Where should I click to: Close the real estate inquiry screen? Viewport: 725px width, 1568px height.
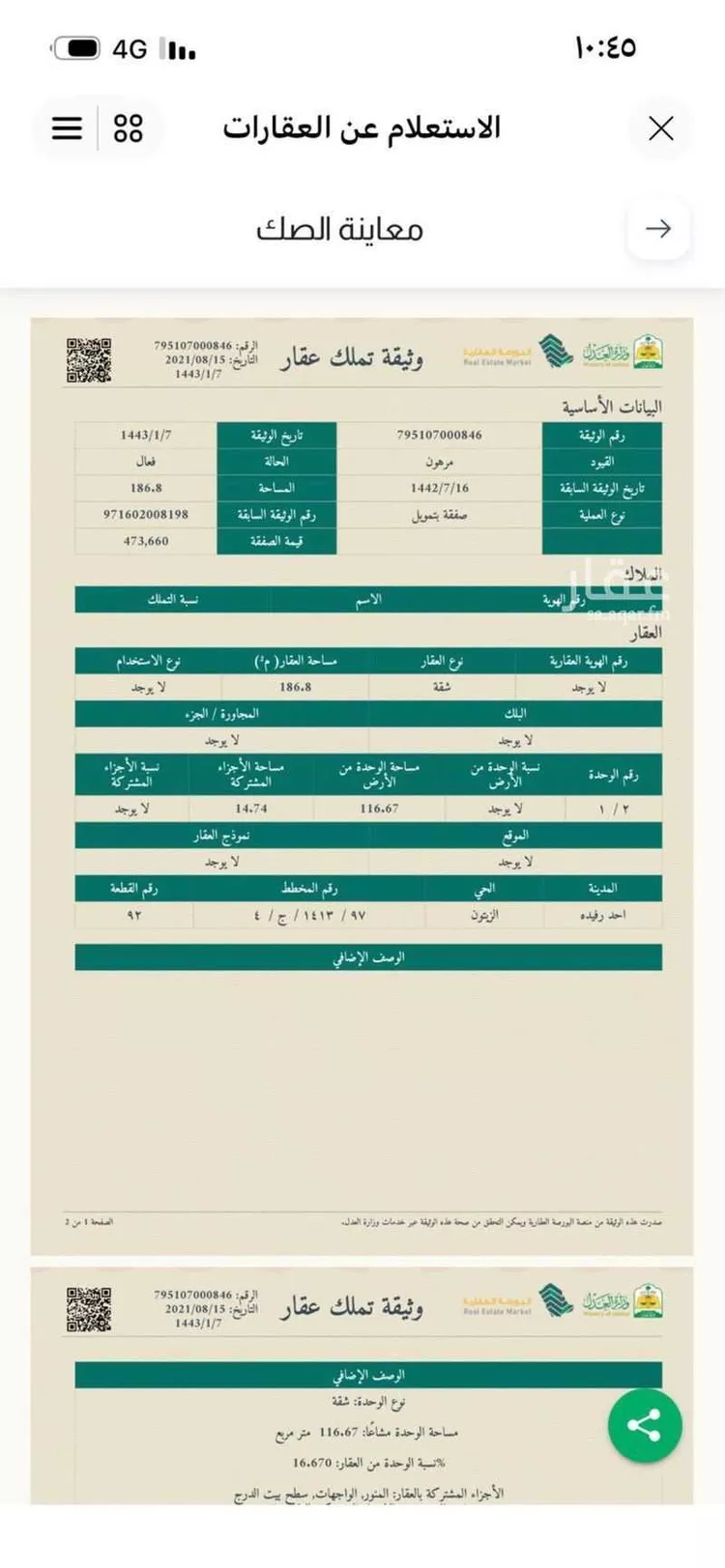[661, 128]
